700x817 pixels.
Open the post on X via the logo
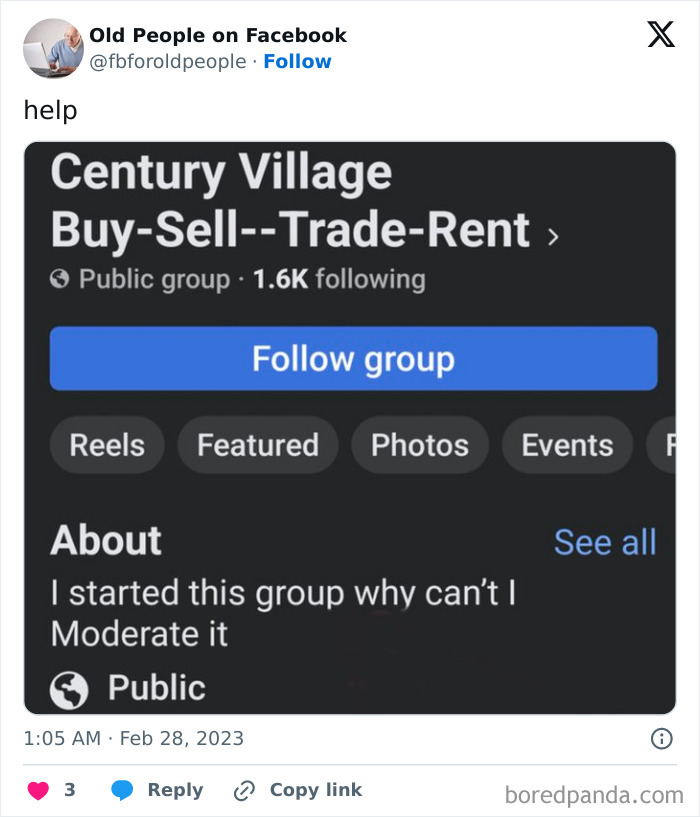pos(660,35)
